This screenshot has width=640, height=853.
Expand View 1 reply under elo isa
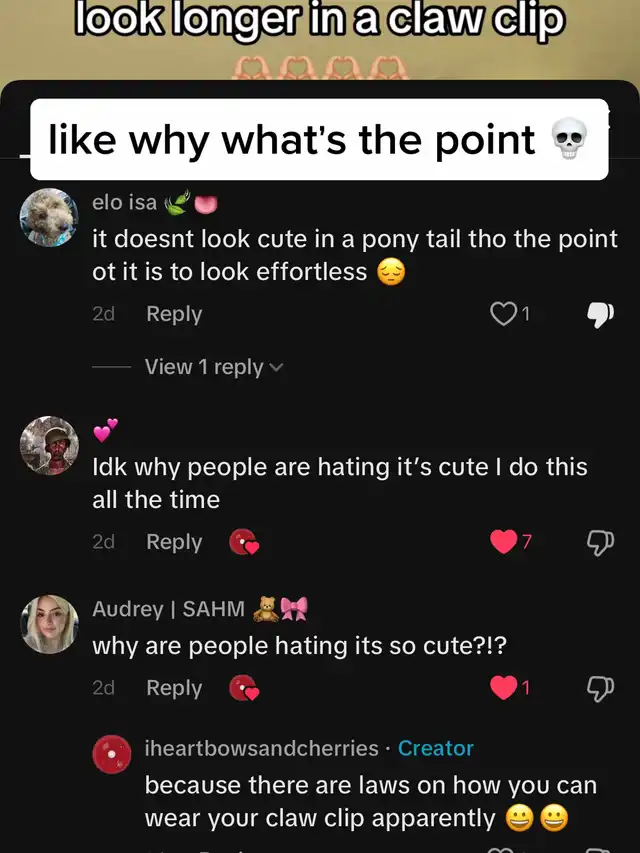pyautogui.click(x=213, y=367)
